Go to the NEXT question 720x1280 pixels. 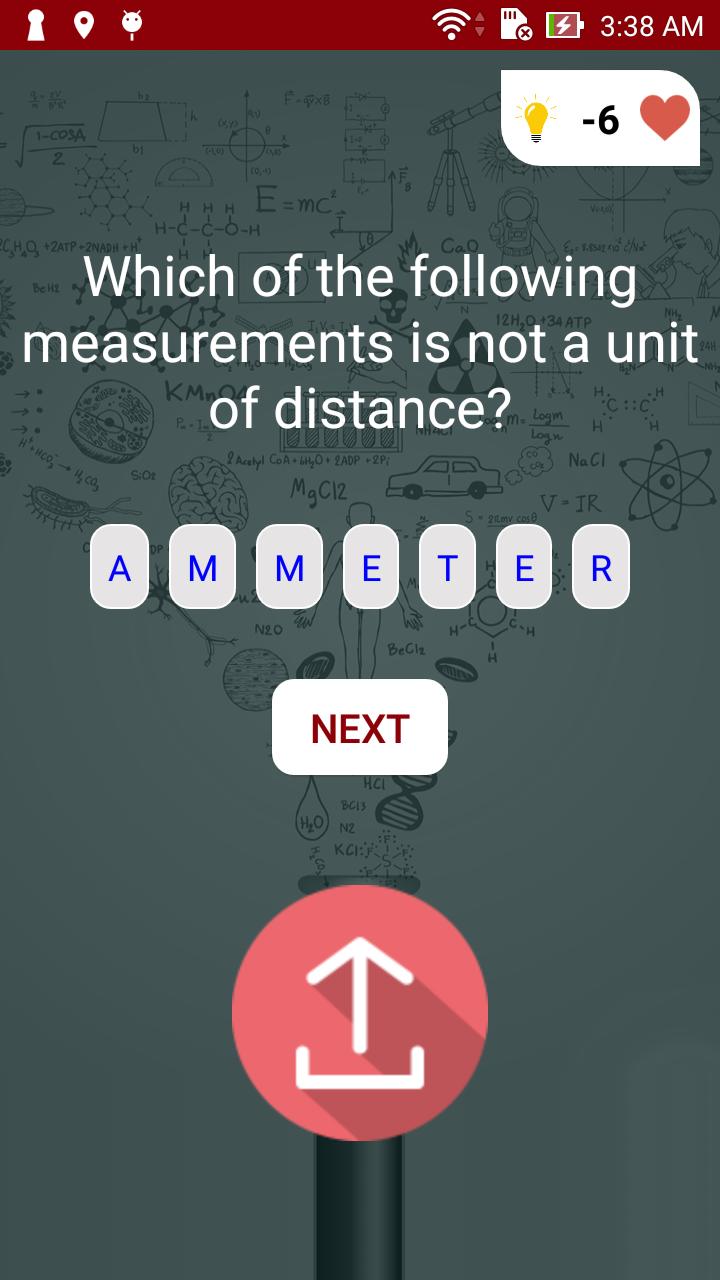tap(360, 727)
